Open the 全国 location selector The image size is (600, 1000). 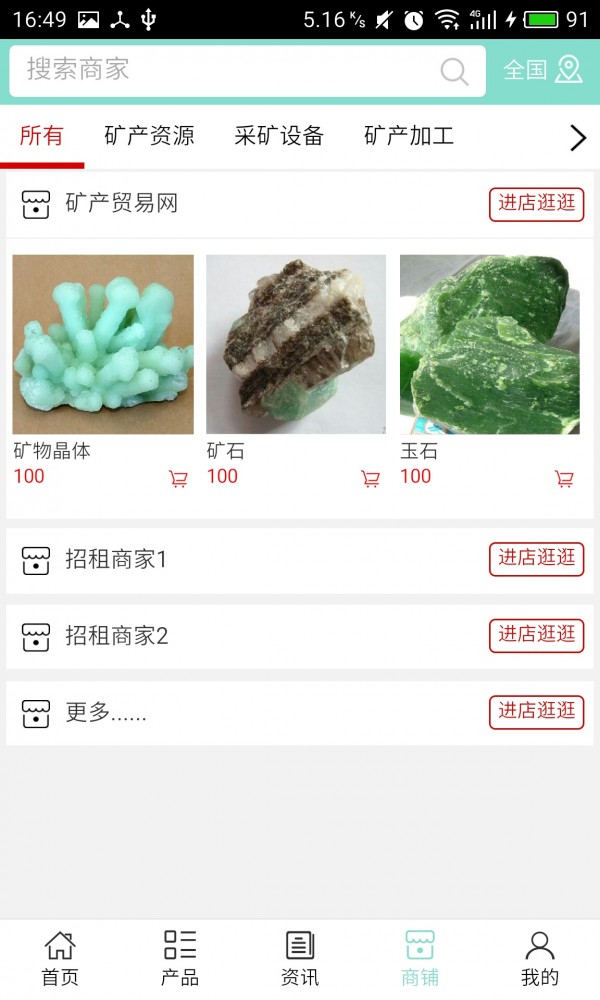click(542, 70)
